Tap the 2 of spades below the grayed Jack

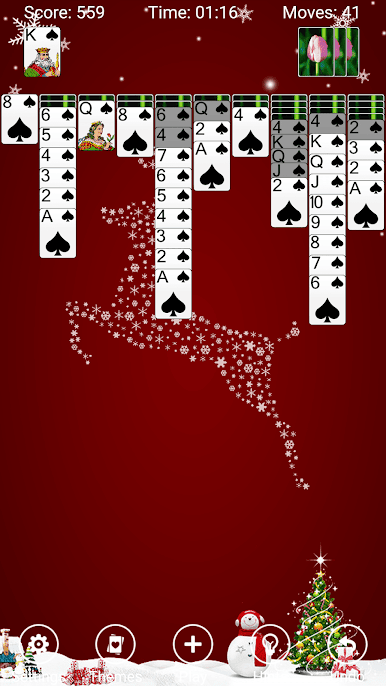289,202
